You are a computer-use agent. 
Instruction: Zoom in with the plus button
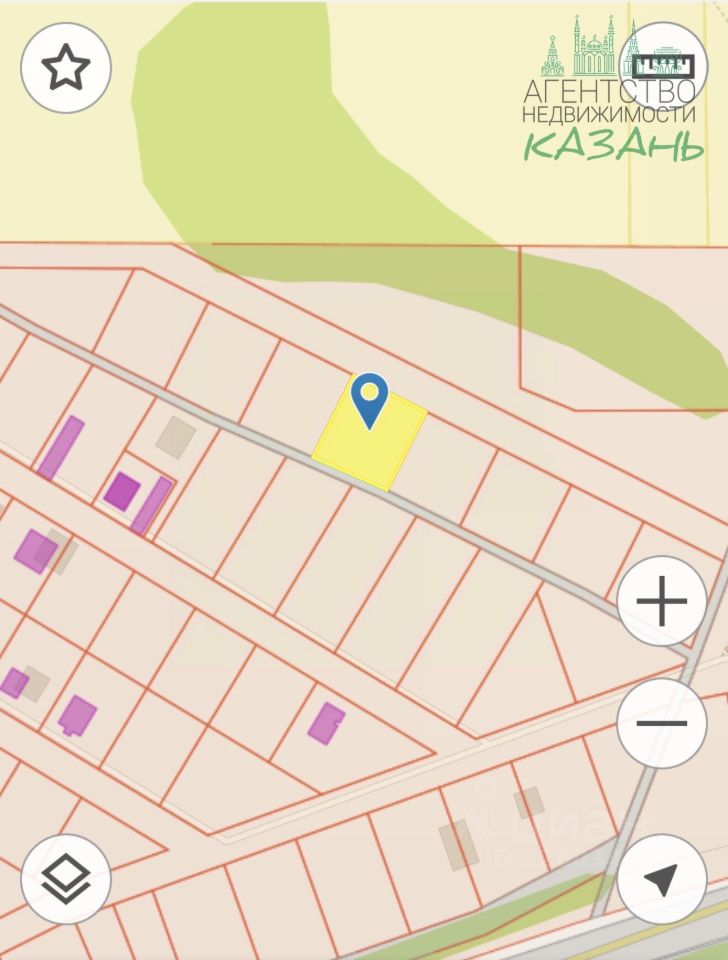click(x=662, y=602)
